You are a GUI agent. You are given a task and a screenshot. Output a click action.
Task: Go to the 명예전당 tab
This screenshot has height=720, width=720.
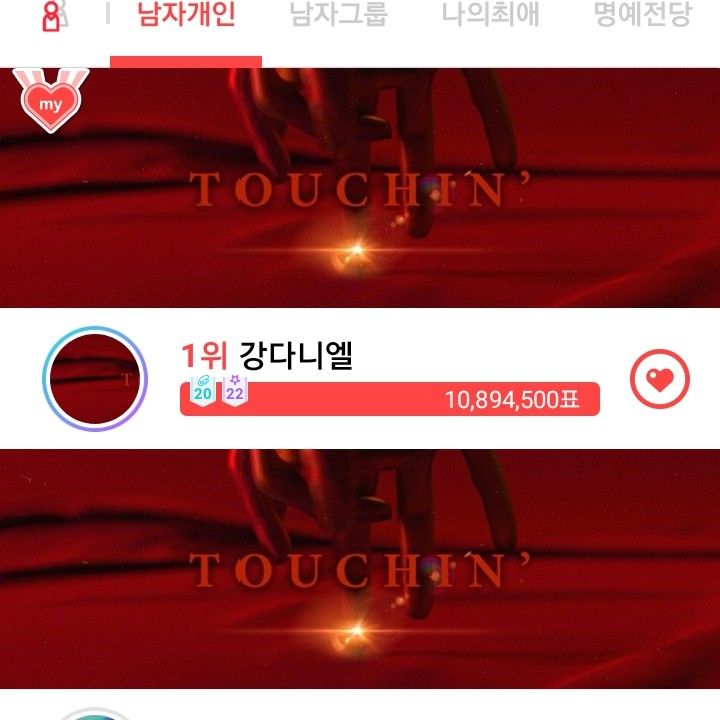tap(642, 17)
